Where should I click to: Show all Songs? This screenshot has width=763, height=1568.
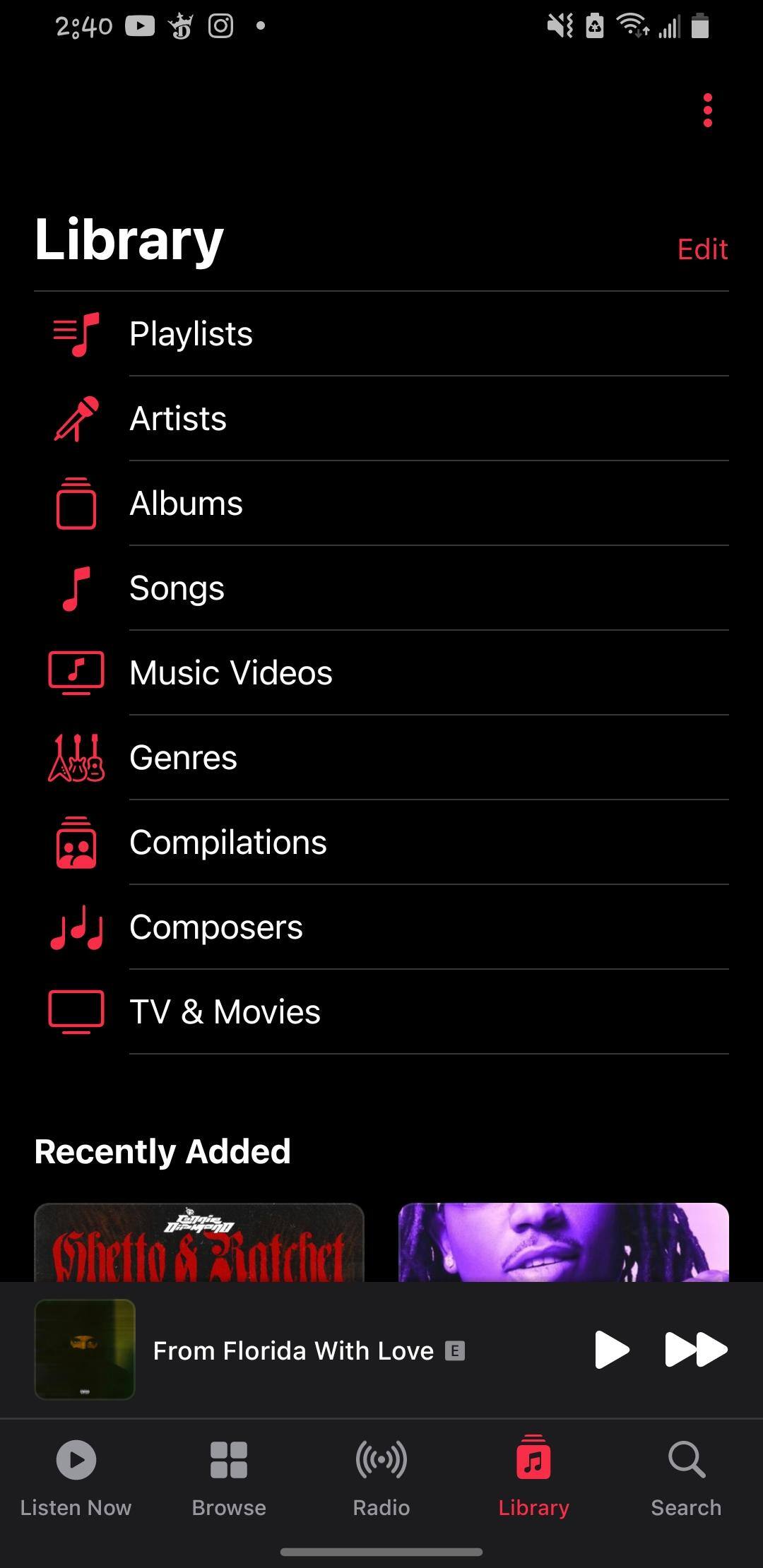coord(177,588)
